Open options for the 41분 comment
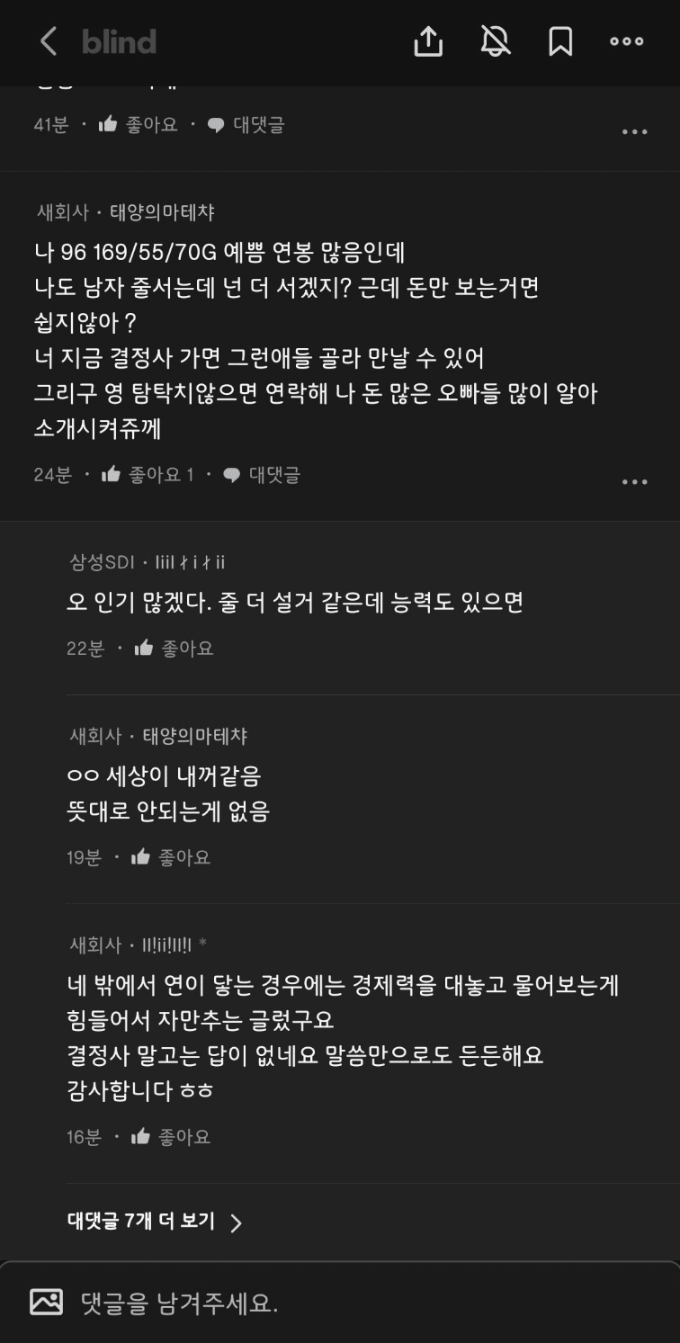Screen dimensions: 680x1343 pos(634,132)
